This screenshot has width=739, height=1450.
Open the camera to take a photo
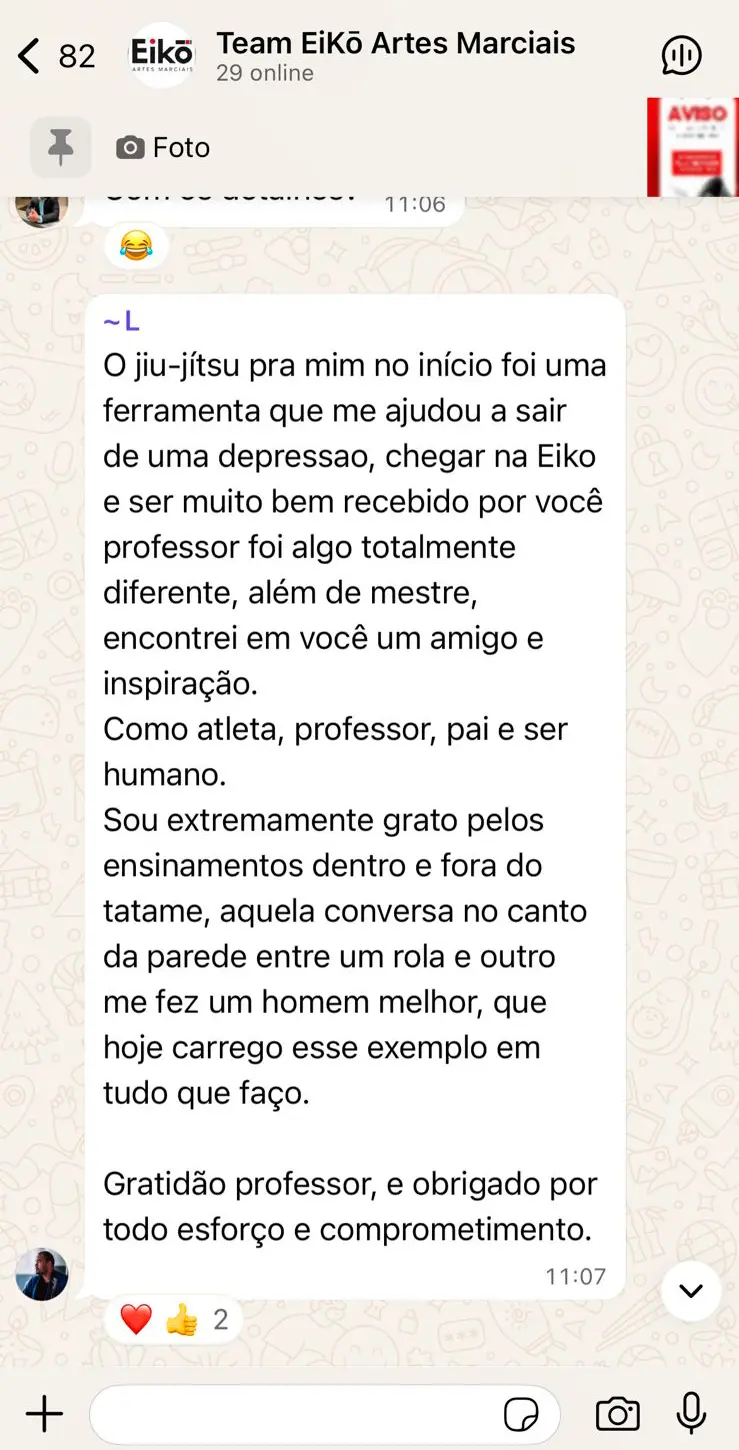coord(618,1414)
